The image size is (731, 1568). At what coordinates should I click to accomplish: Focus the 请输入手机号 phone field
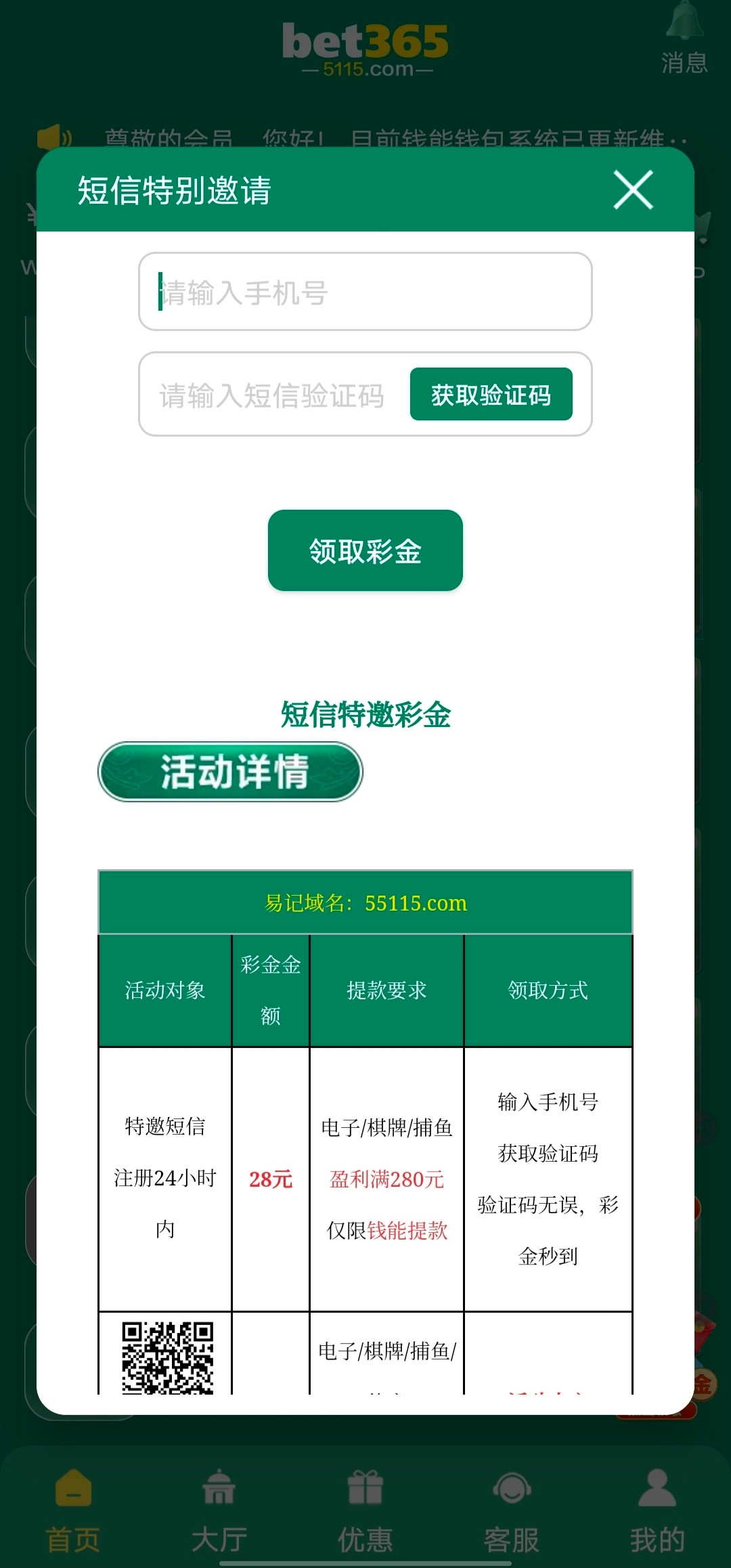coord(365,292)
